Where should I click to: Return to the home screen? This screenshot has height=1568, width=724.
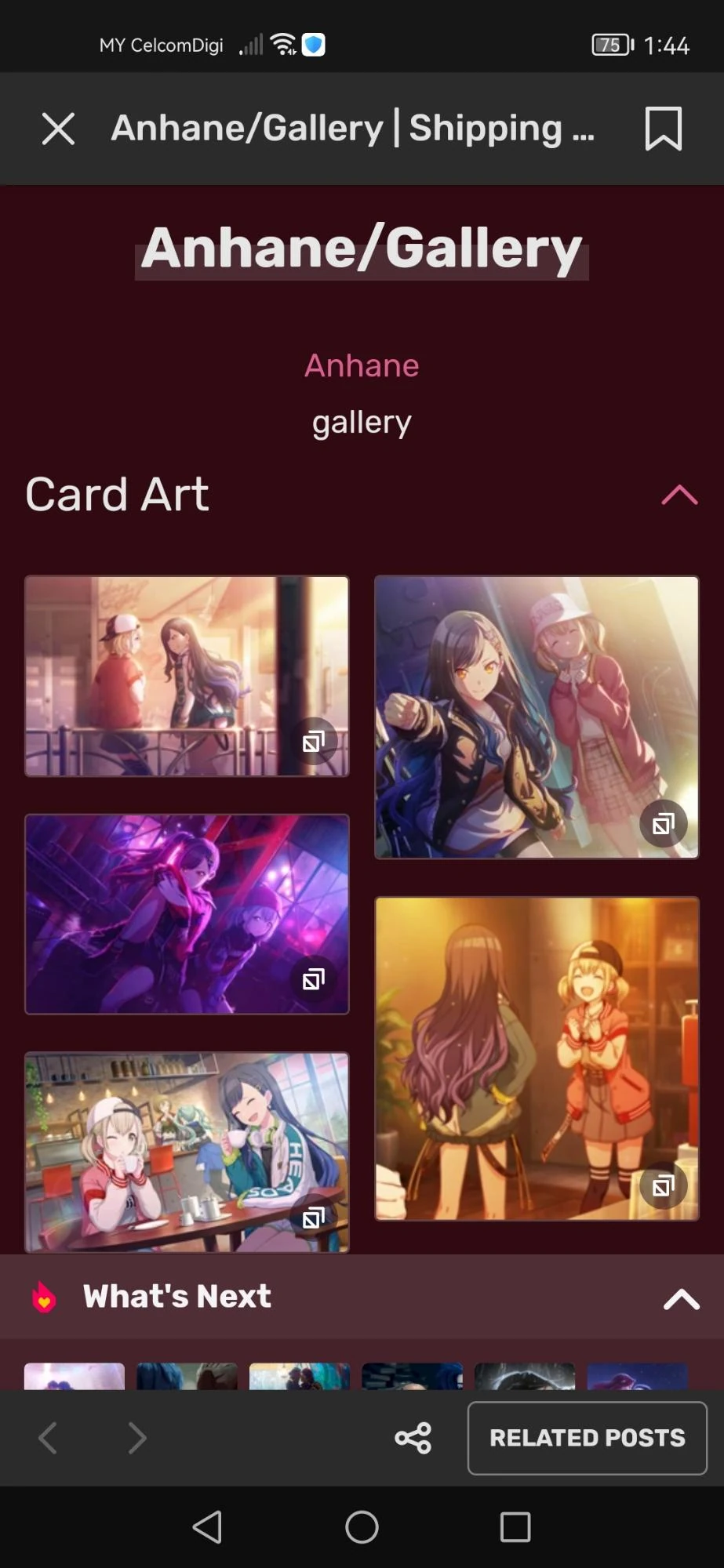[x=362, y=1527]
